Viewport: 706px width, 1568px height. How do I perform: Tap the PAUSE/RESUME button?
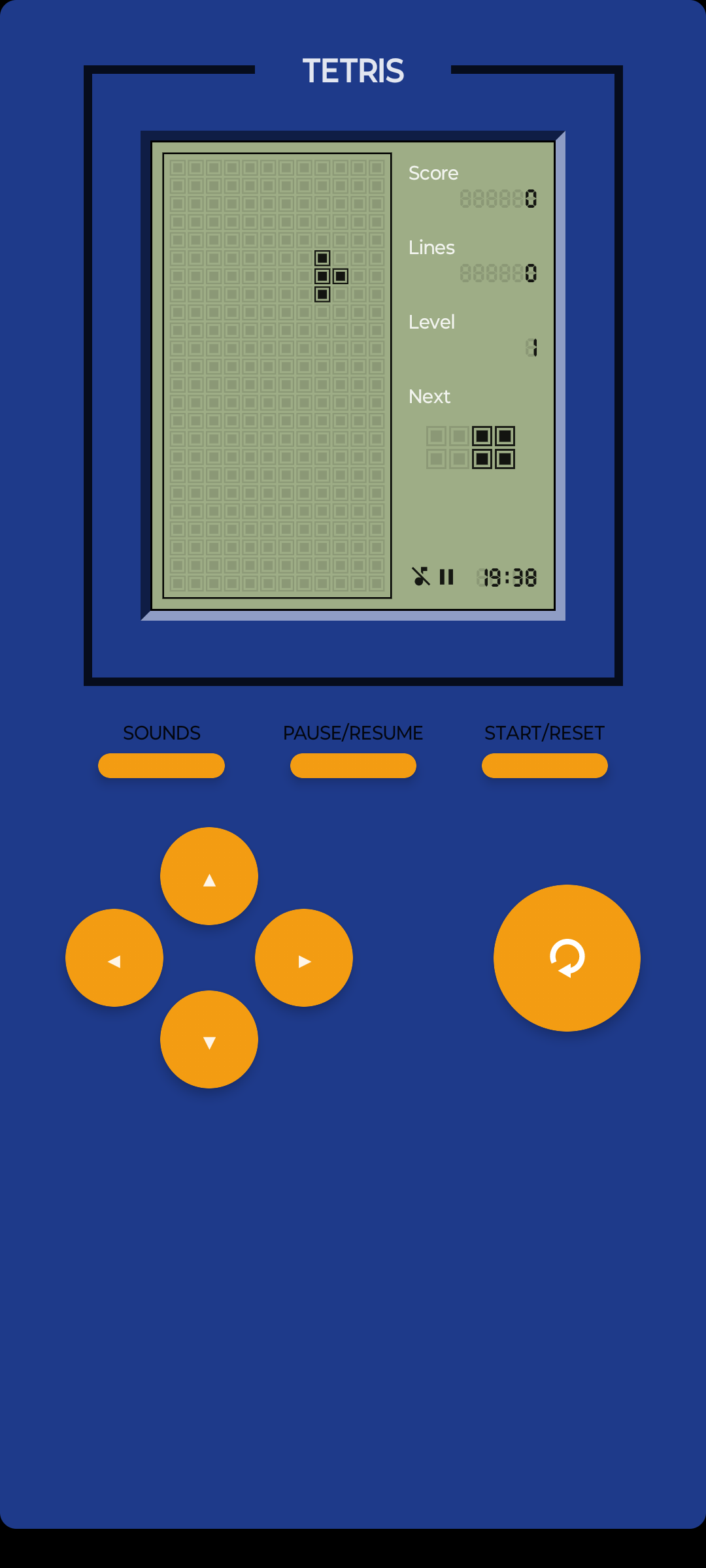coord(353,765)
